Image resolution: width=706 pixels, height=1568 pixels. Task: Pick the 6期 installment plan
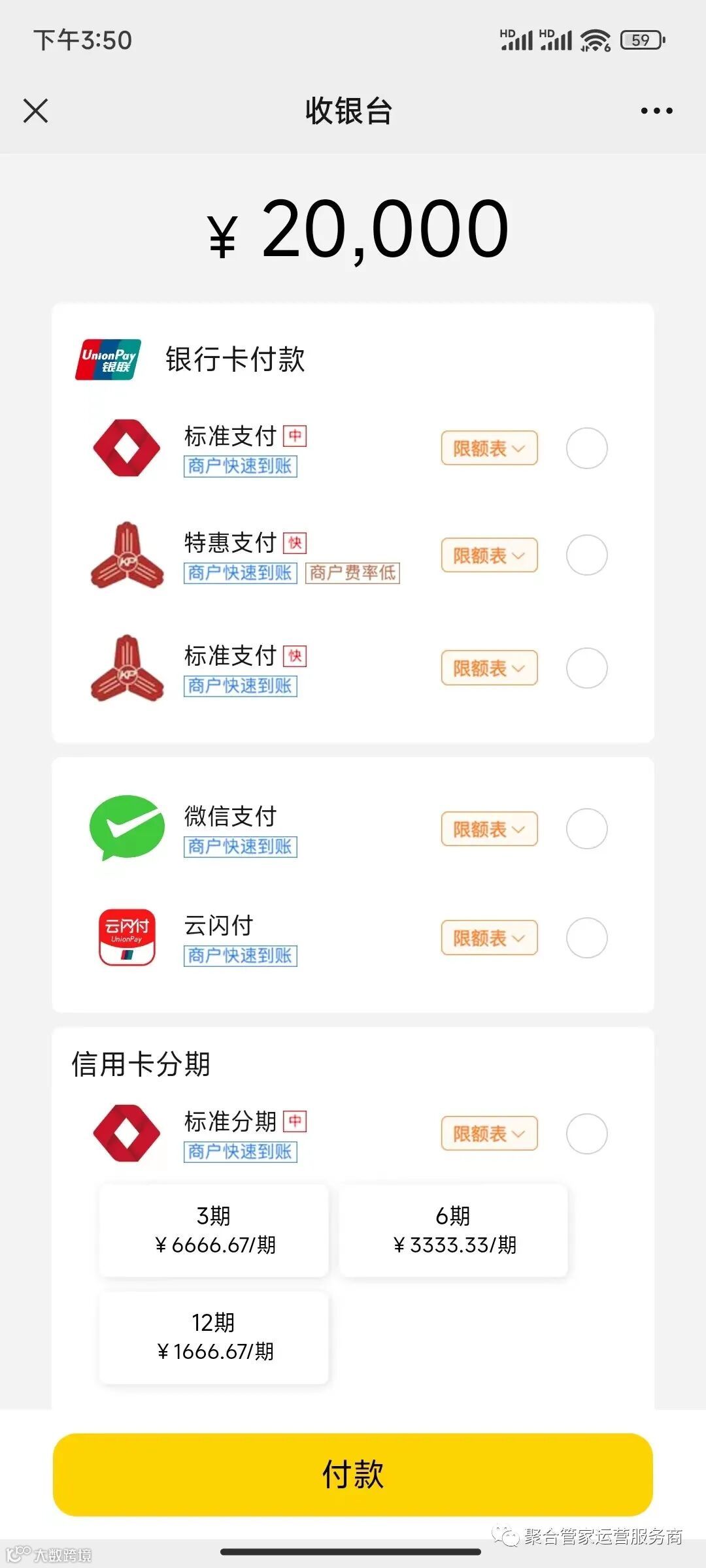pyautogui.click(x=454, y=1230)
